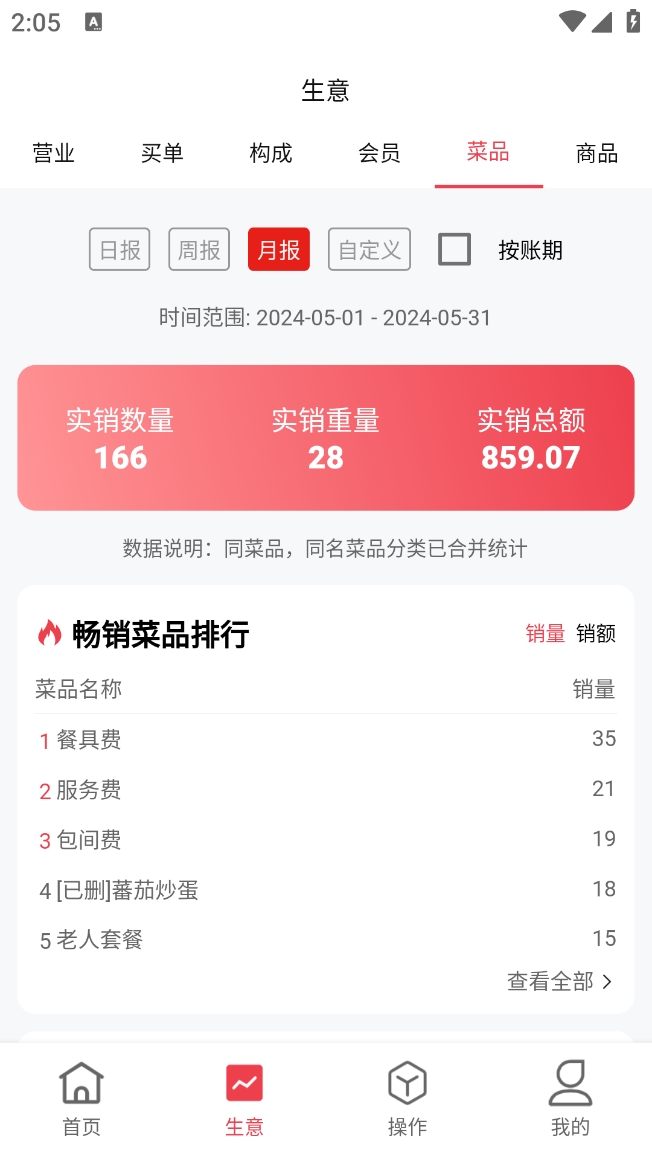Go to the 首页 home tab

click(81, 1099)
